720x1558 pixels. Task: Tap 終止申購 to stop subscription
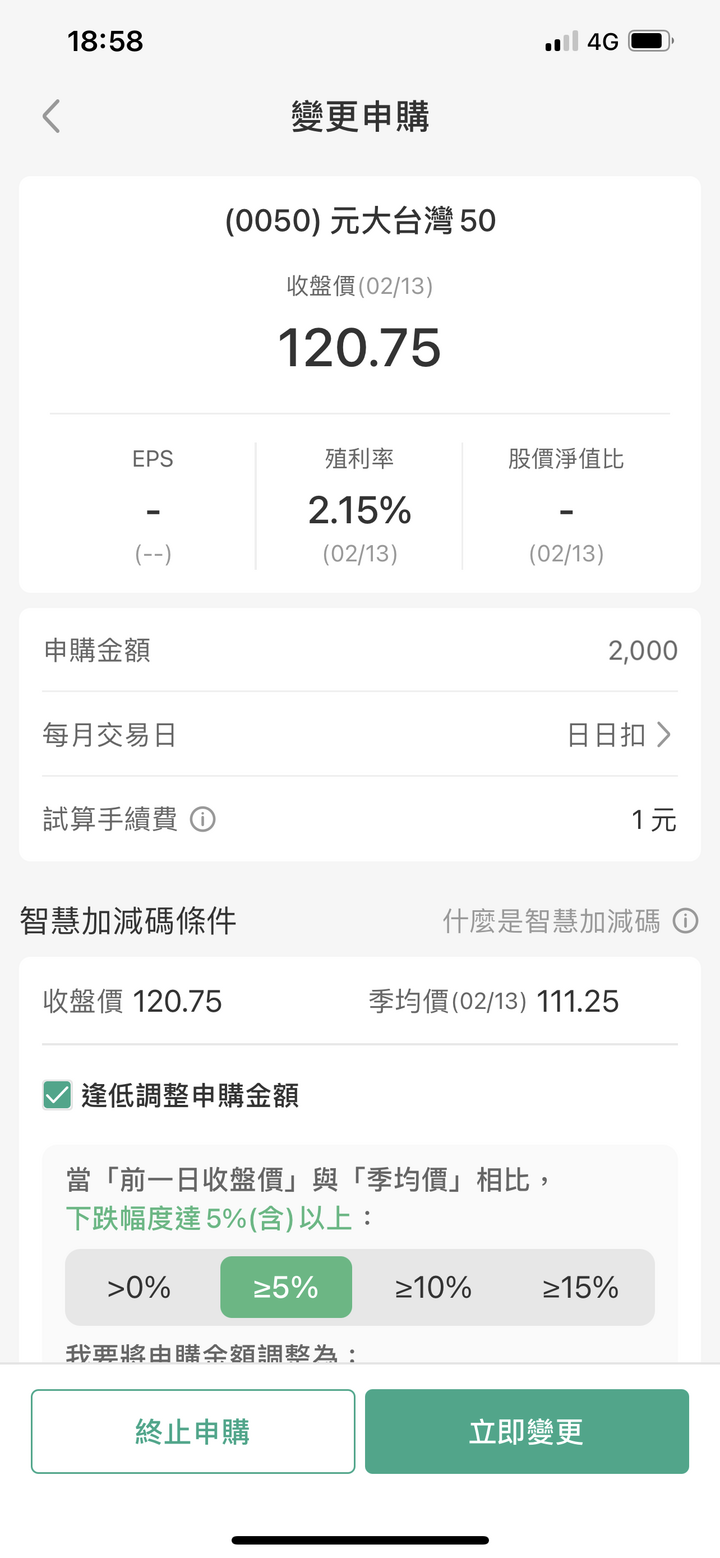[193, 1431]
